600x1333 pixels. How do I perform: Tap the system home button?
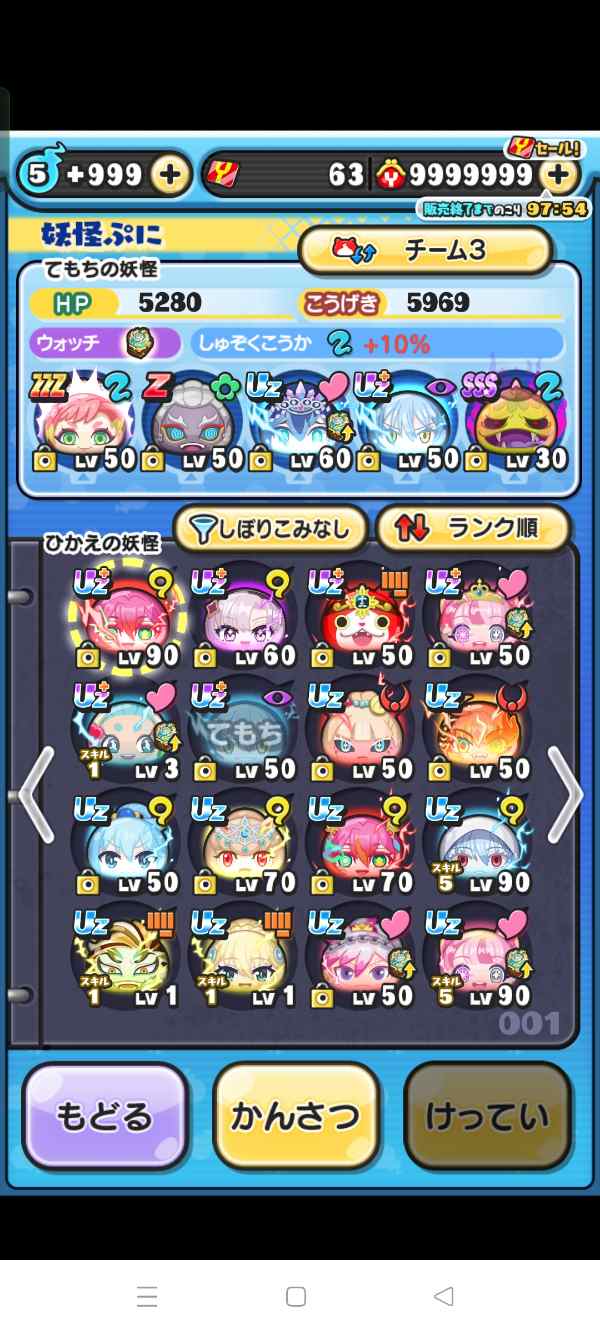pos(296,1297)
